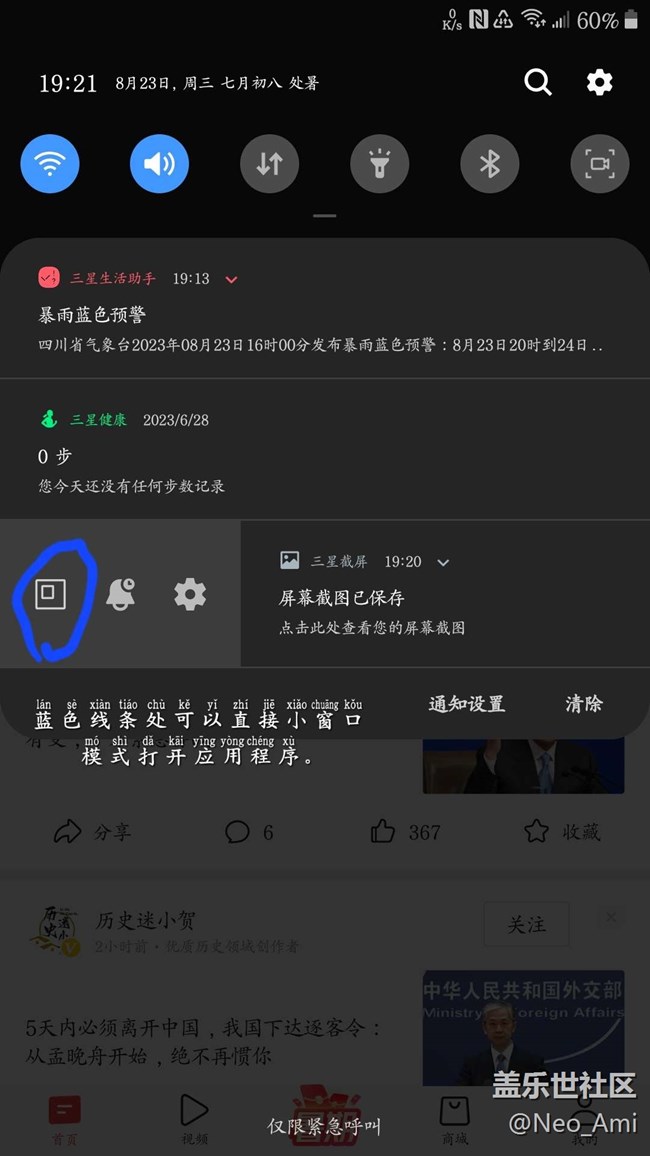Open system settings gear at top
Viewport: 650px width, 1156px height.
tap(599, 82)
